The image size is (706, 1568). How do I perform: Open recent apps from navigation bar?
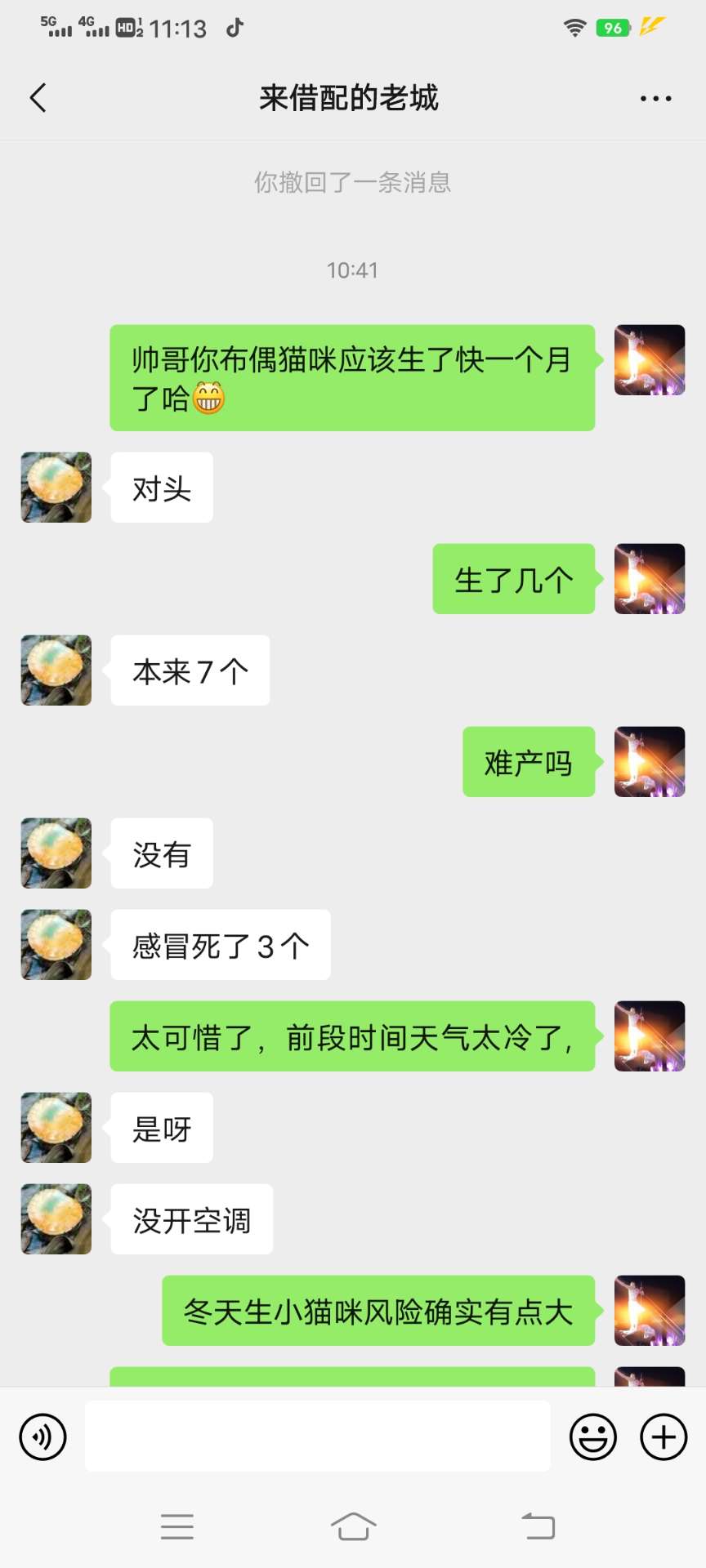pos(177,1526)
